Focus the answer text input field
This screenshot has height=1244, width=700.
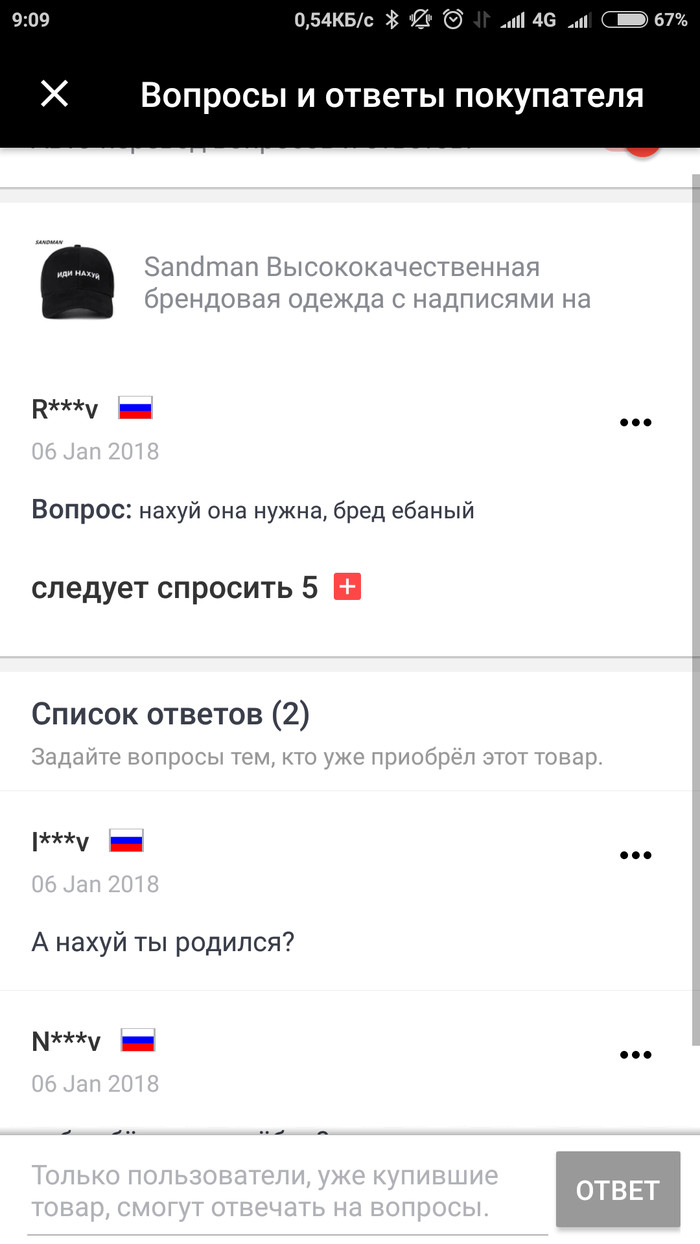pos(285,1191)
